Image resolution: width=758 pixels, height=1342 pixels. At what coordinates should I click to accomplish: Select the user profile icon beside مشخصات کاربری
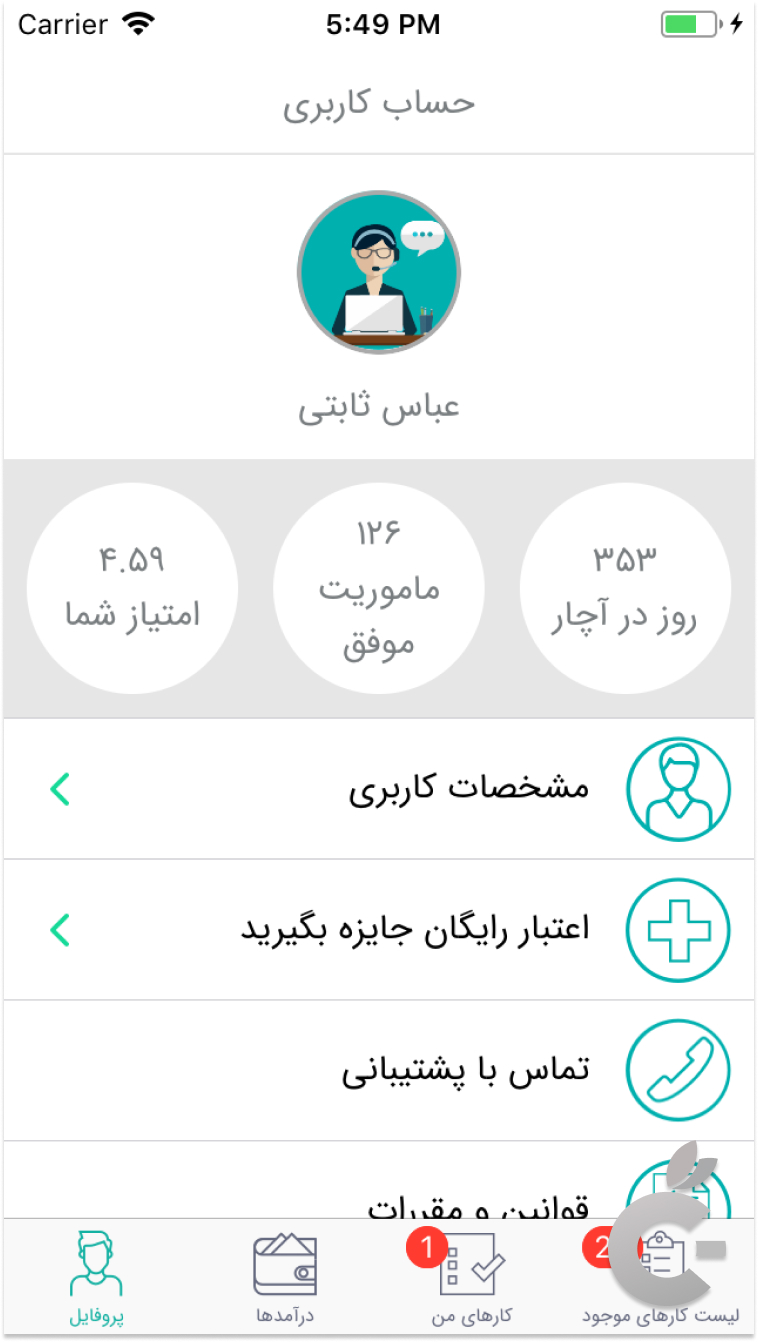coord(678,788)
